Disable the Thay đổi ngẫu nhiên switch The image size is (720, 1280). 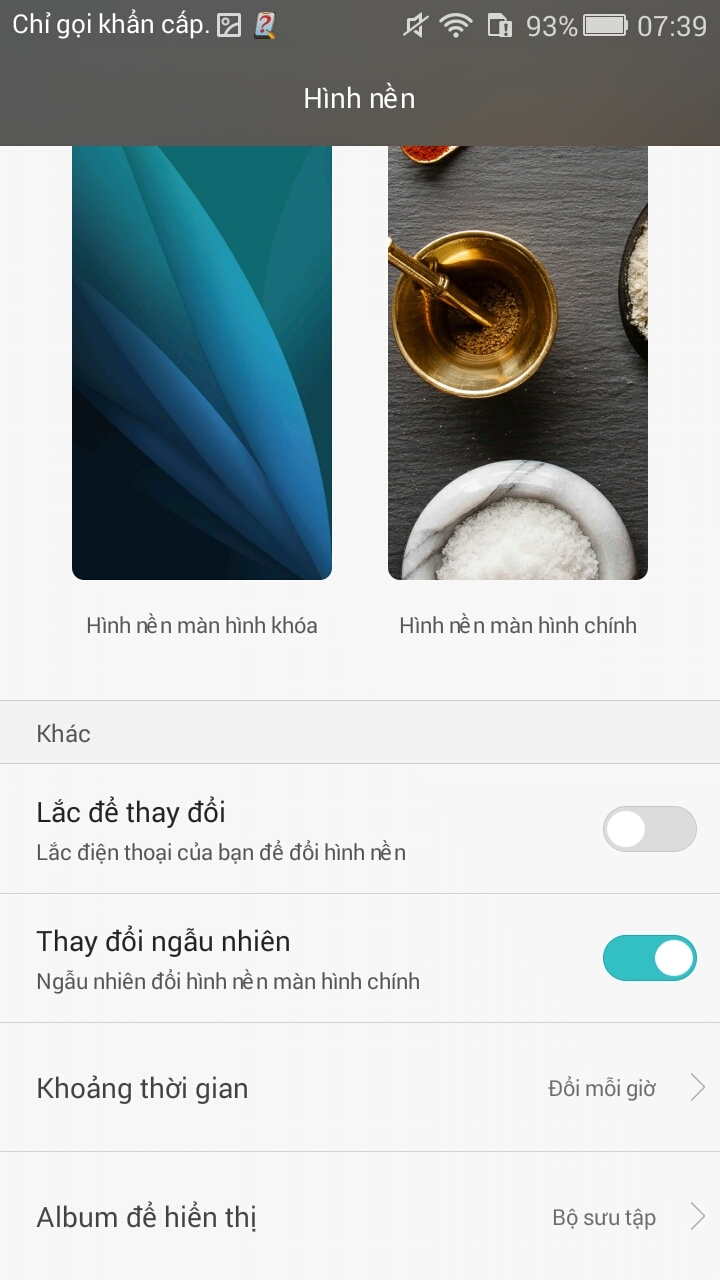[x=649, y=958]
